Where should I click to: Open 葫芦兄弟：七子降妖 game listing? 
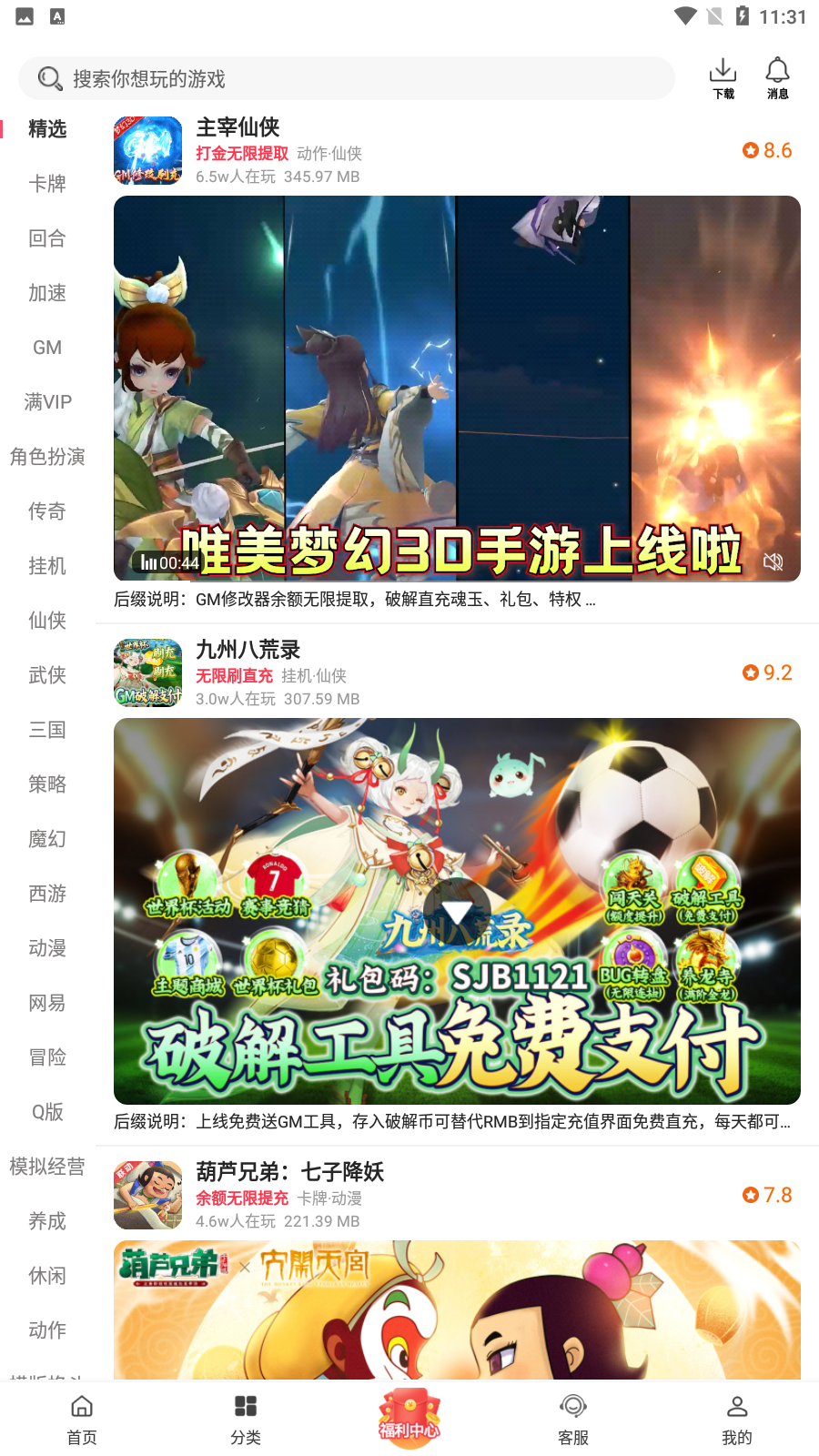[x=457, y=1196]
